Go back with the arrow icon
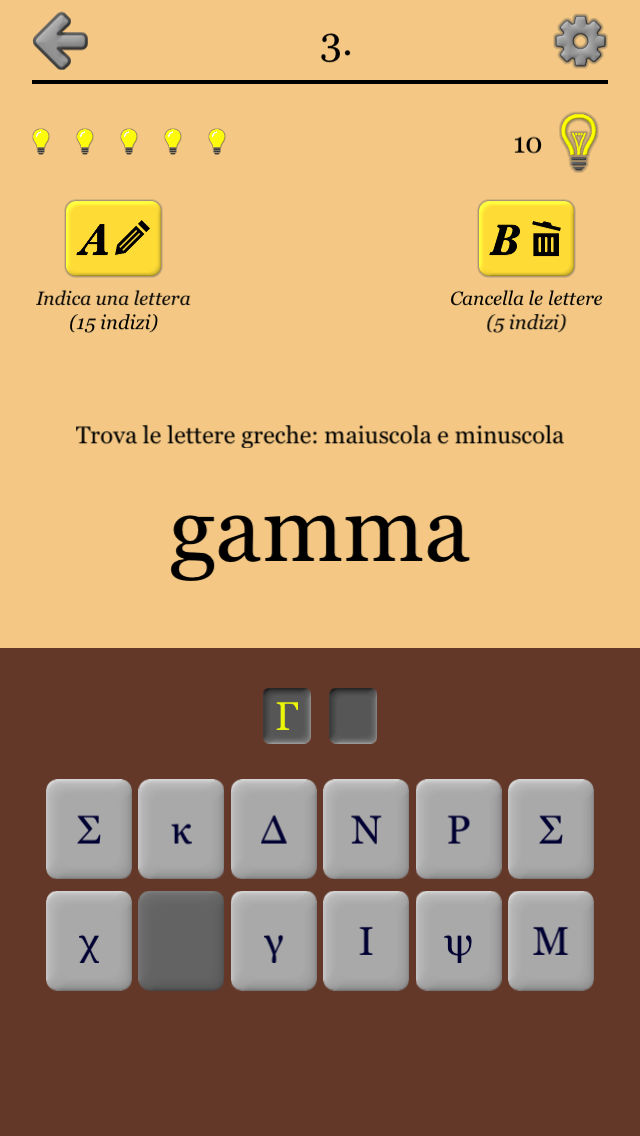This screenshot has width=640, height=1136. [x=60, y=41]
